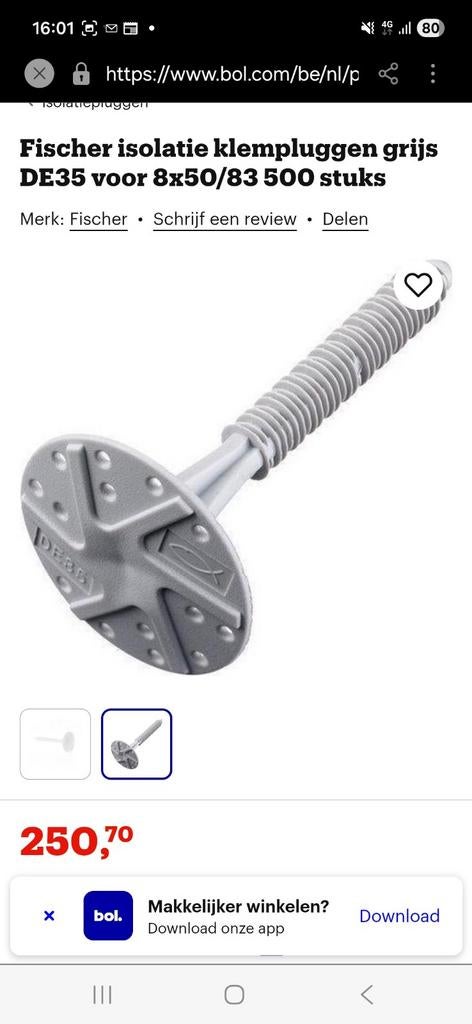
Task: Close the browser custom tab
Action: 39,74
